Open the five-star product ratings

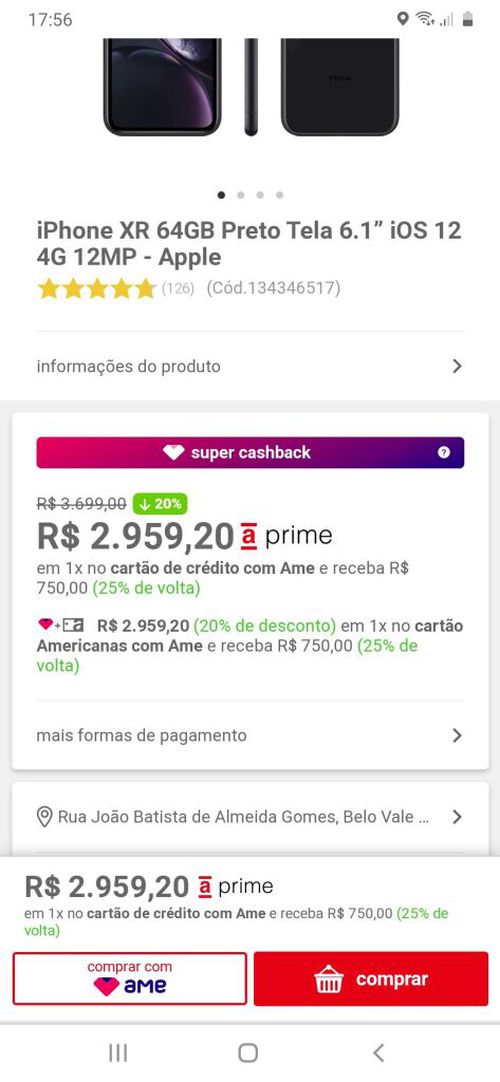[x=97, y=288]
